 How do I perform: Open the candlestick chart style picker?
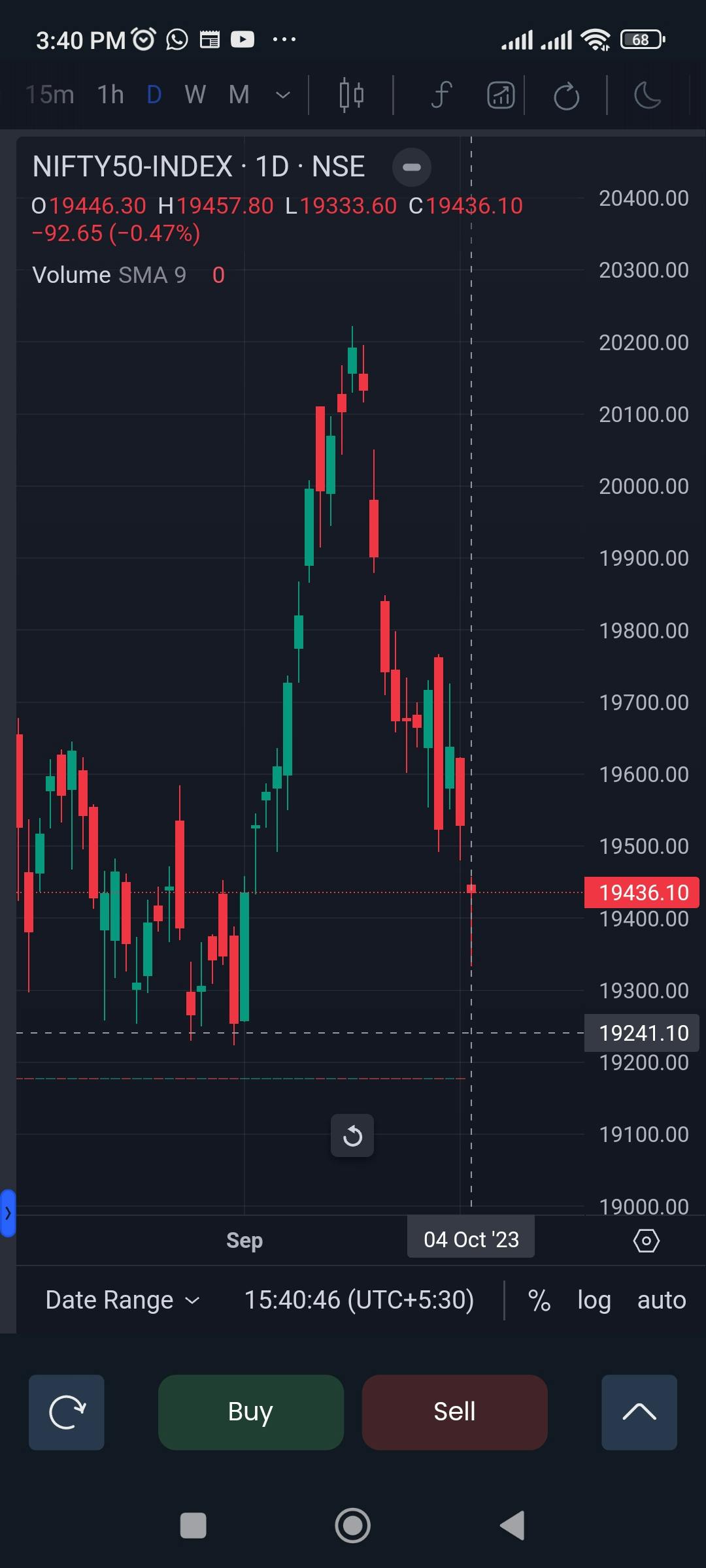tap(352, 95)
